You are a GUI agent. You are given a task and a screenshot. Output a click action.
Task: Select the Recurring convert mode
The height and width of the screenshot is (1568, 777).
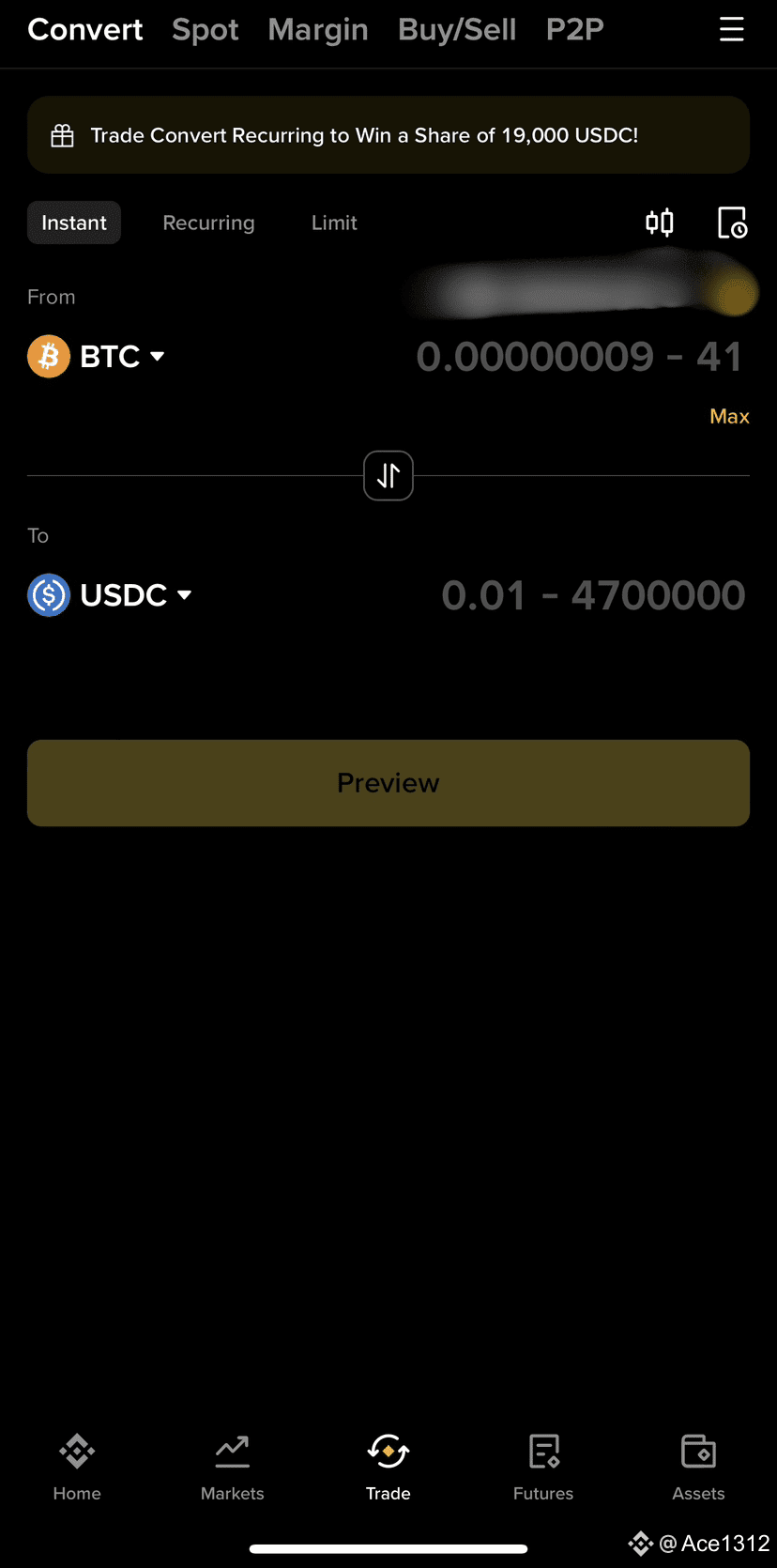208,223
